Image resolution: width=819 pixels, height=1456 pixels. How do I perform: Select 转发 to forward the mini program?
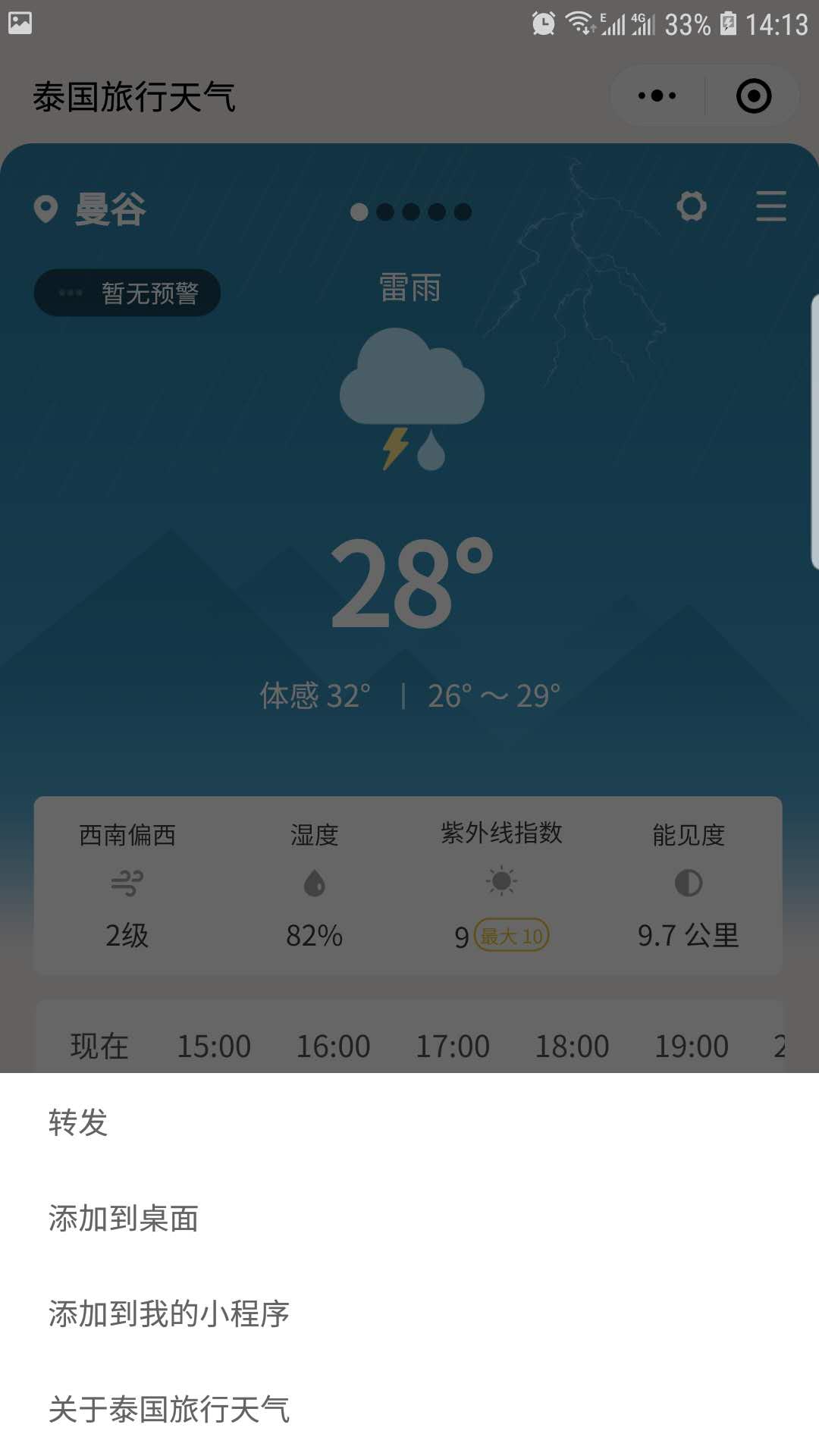pos(409,1122)
